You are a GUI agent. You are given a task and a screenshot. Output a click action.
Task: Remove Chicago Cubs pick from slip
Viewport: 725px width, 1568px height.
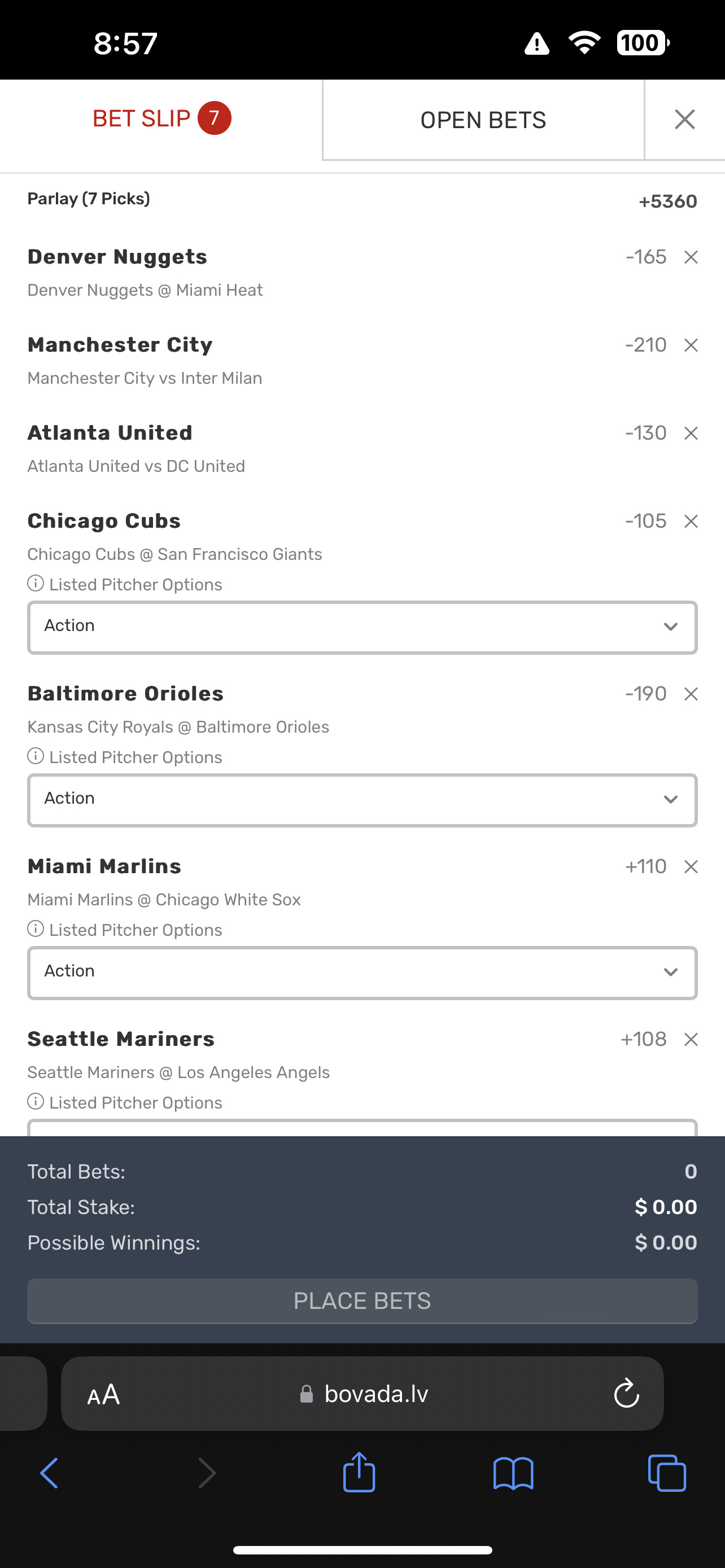pyautogui.click(x=691, y=522)
